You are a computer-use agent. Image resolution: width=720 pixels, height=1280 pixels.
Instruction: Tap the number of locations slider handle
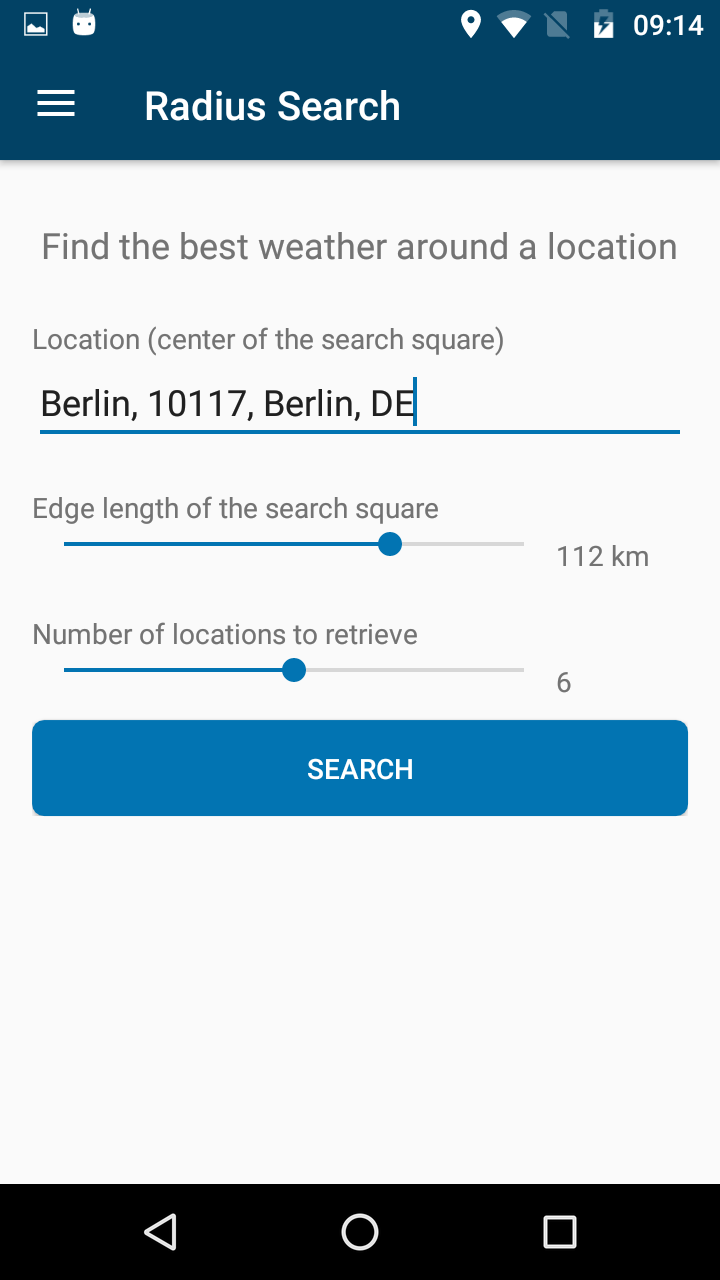pos(293,670)
